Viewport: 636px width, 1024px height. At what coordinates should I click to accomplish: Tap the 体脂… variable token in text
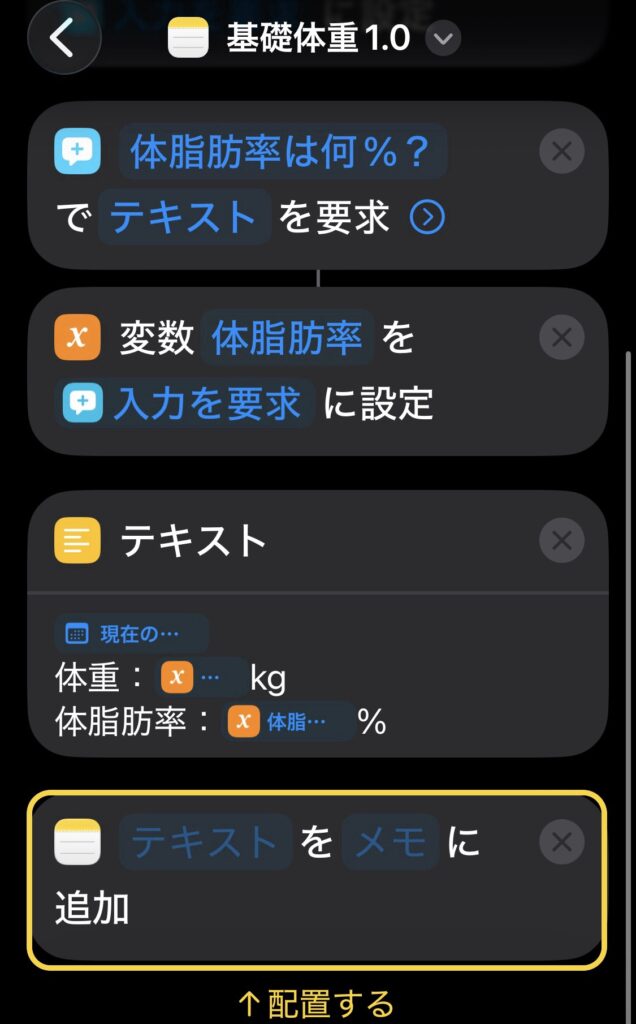[289, 722]
